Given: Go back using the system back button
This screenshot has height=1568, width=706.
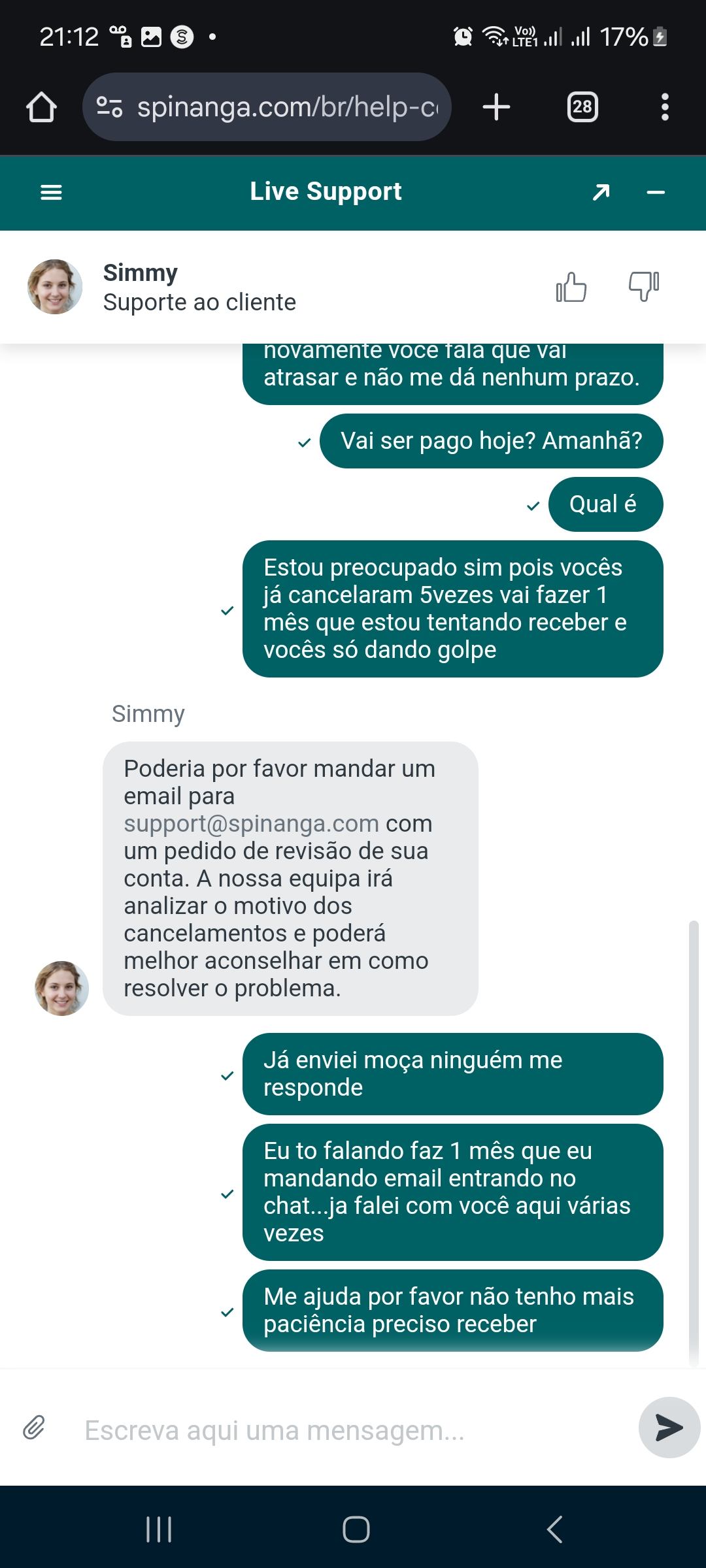Looking at the screenshot, I should (554, 1529).
